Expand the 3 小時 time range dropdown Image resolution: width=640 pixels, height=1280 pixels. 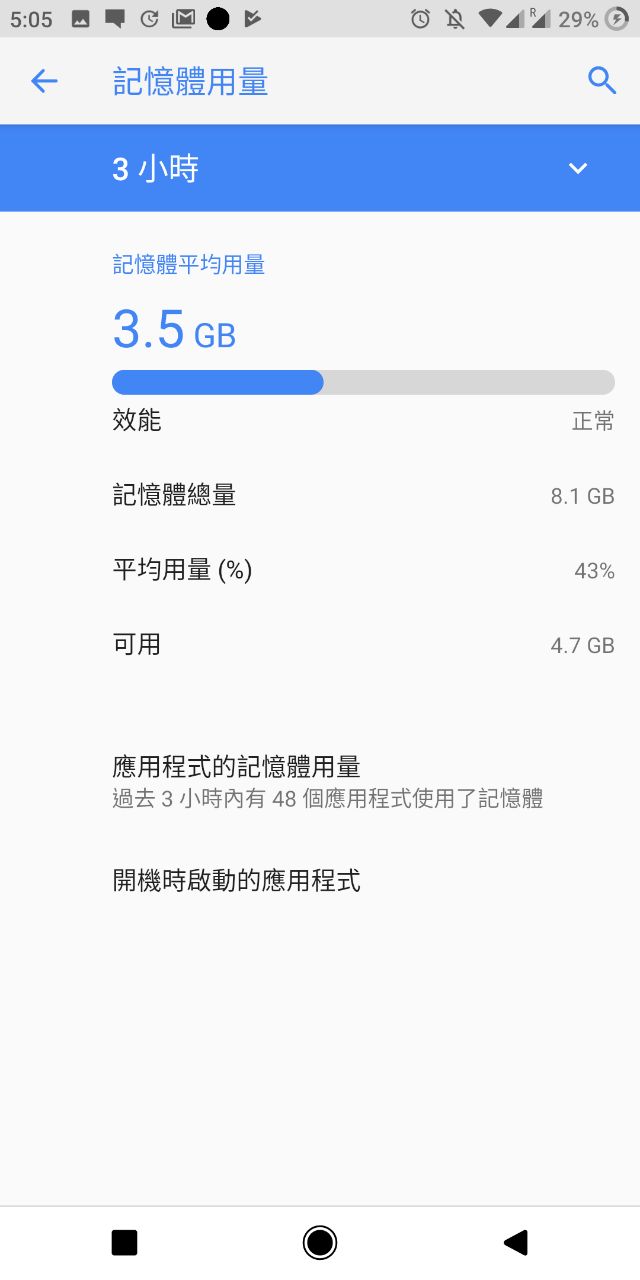click(x=577, y=168)
